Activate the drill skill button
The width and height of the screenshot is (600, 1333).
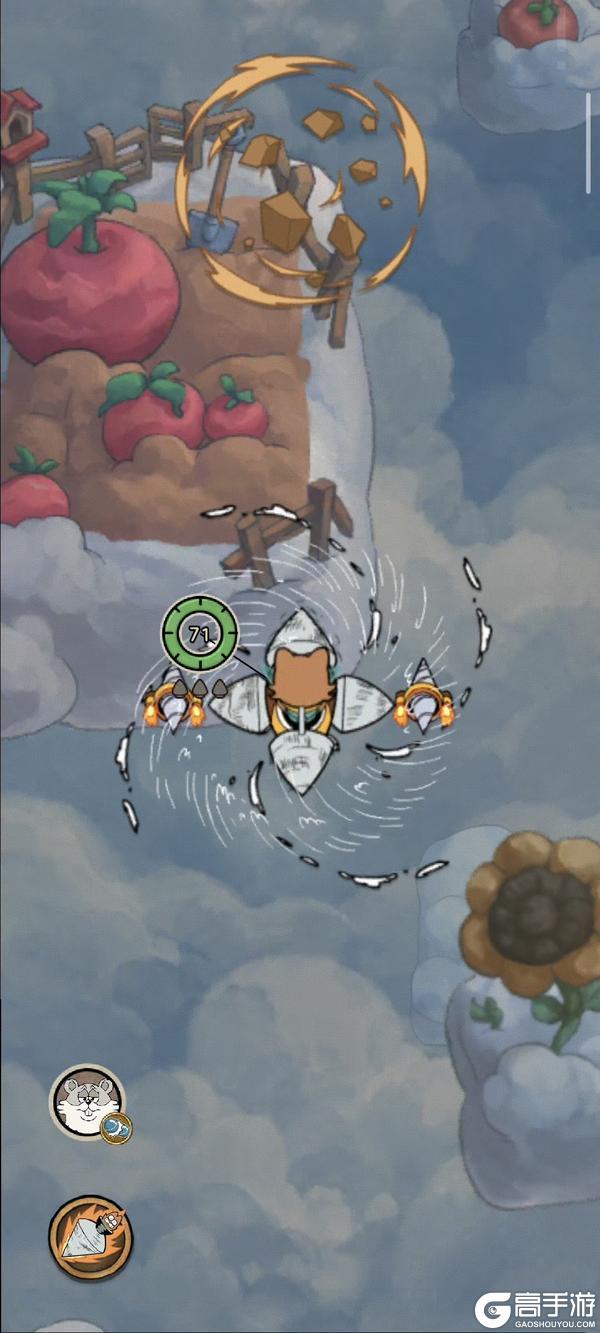coord(90,1237)
